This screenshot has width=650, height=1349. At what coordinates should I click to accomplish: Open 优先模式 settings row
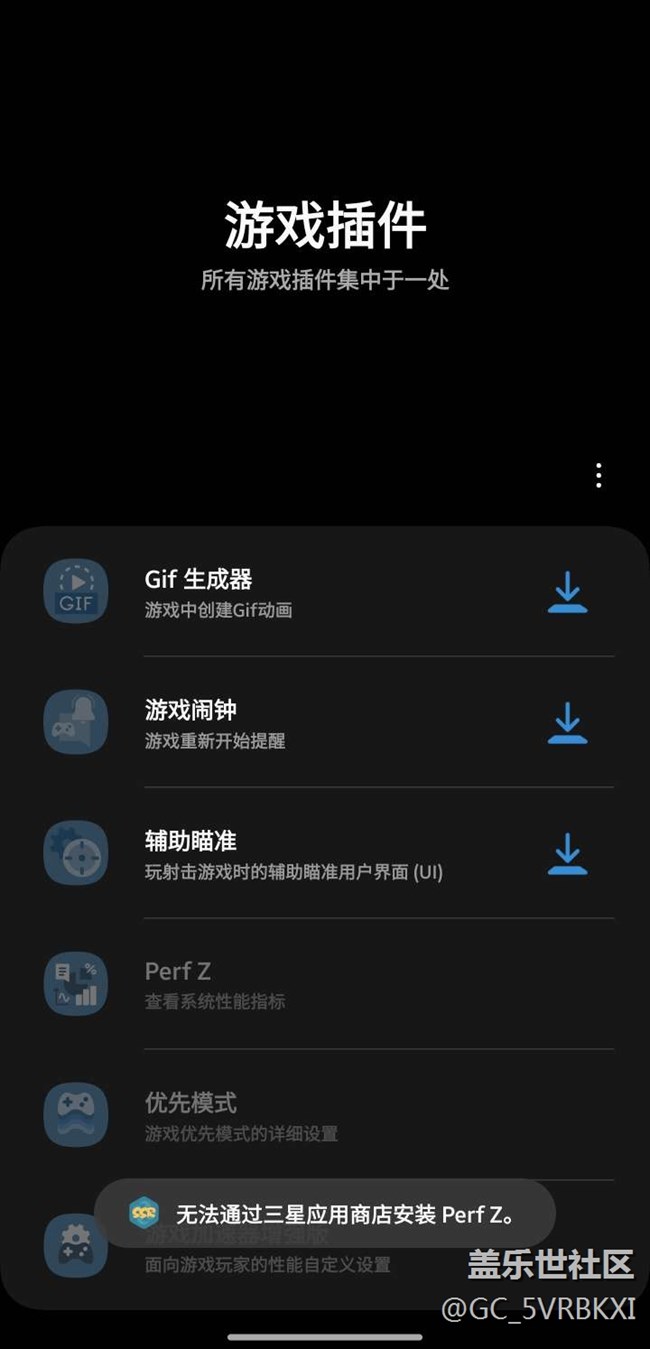[x=300, y=1115]
